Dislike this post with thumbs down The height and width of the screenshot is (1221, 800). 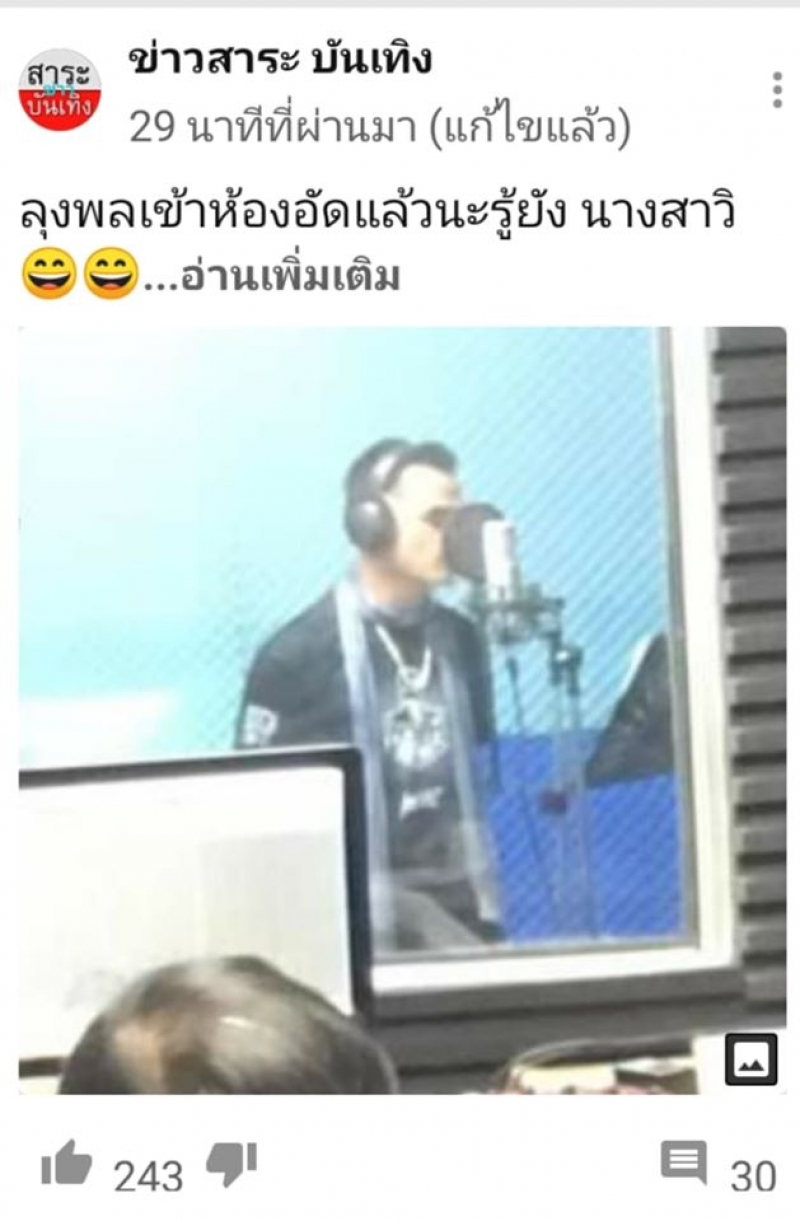point(231,1163)
